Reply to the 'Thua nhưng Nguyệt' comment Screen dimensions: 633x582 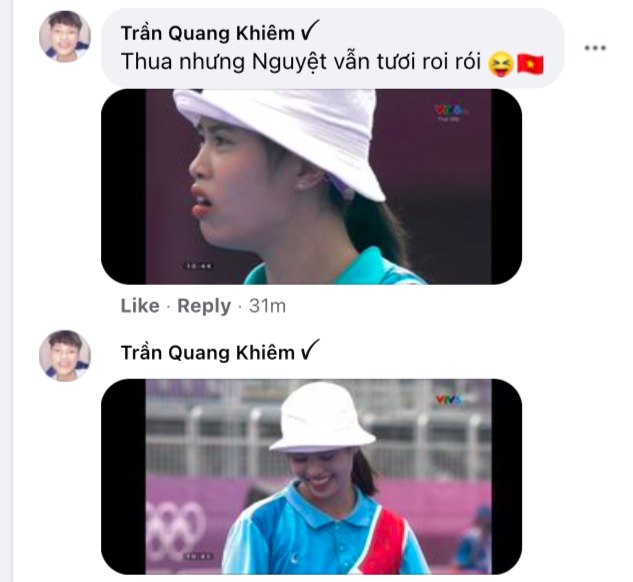point(203,306)
